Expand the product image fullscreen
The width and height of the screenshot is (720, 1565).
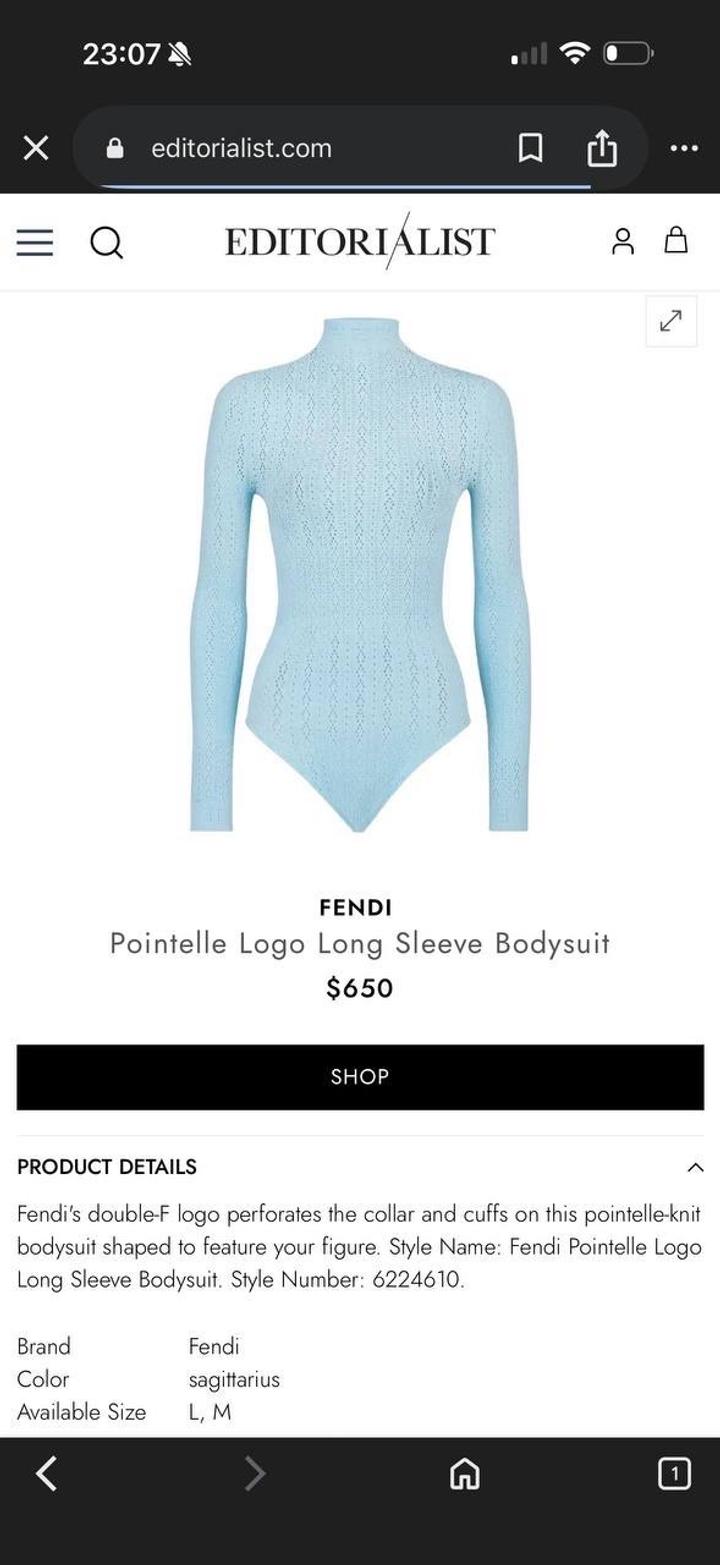670,321
